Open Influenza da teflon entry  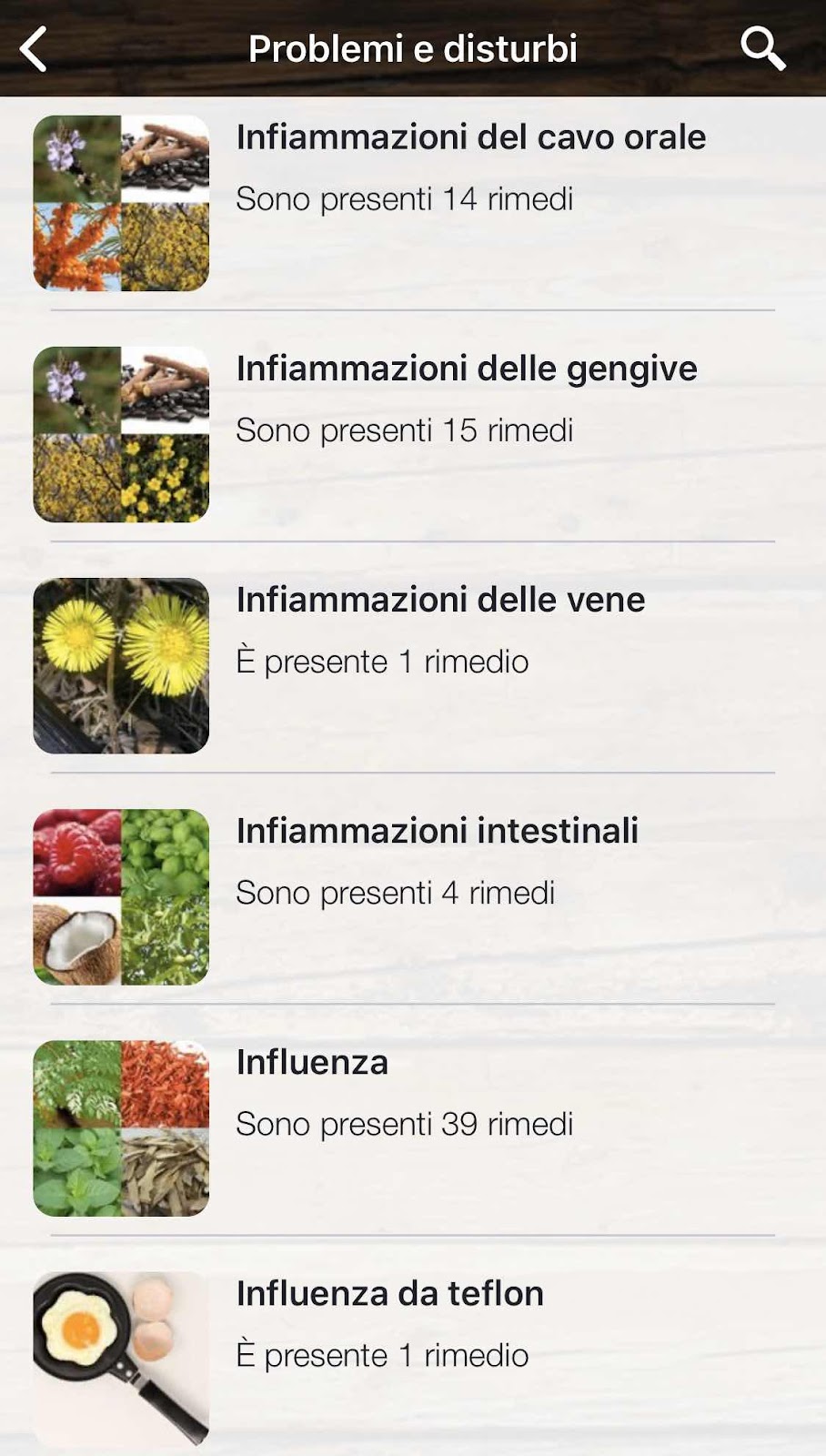[x=389, y=1294]
